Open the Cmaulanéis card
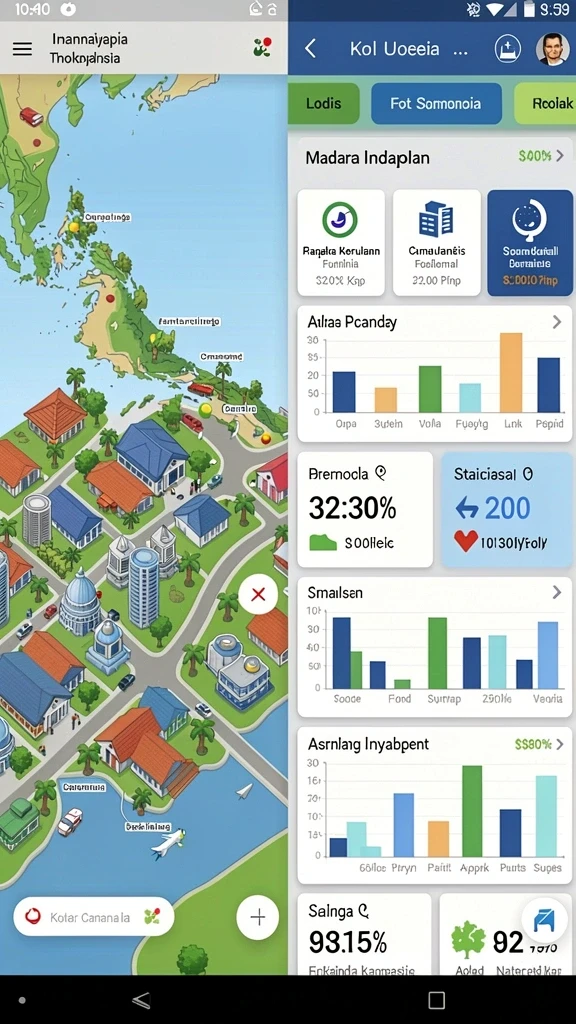The image size is (576, 1024). pyautogui.click(x=436, y=243)
